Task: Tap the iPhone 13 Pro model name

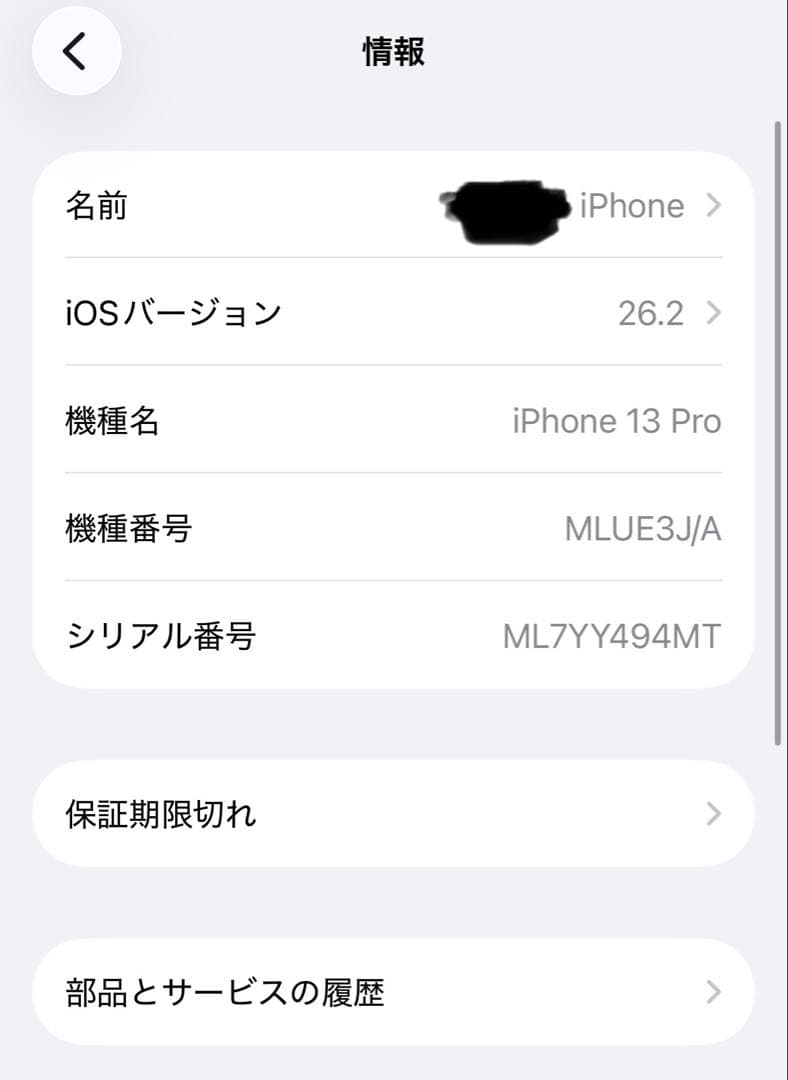Action: pos(616,421)
